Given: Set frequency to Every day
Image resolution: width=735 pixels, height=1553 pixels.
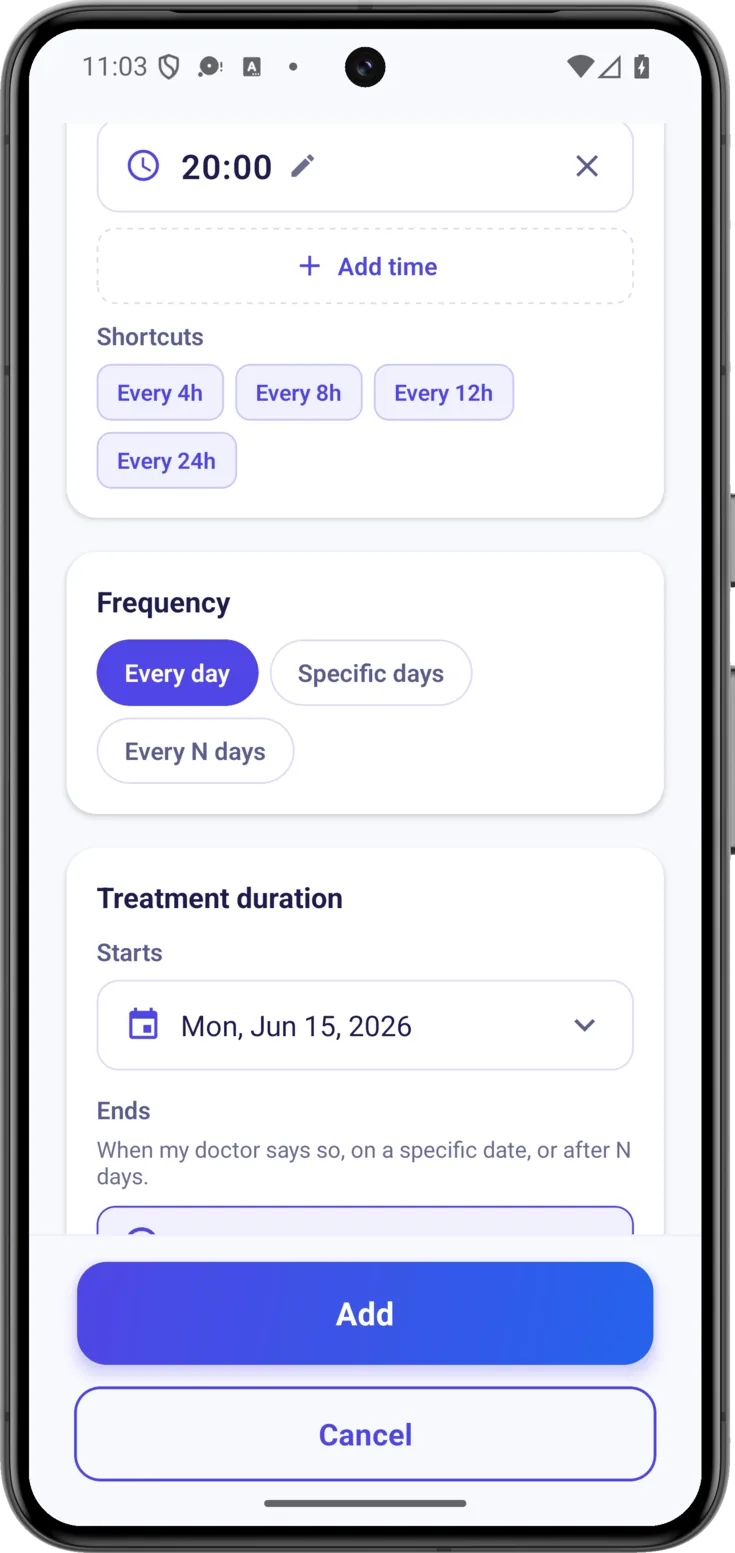Looking at the screenshot, I should coord(177,673).
